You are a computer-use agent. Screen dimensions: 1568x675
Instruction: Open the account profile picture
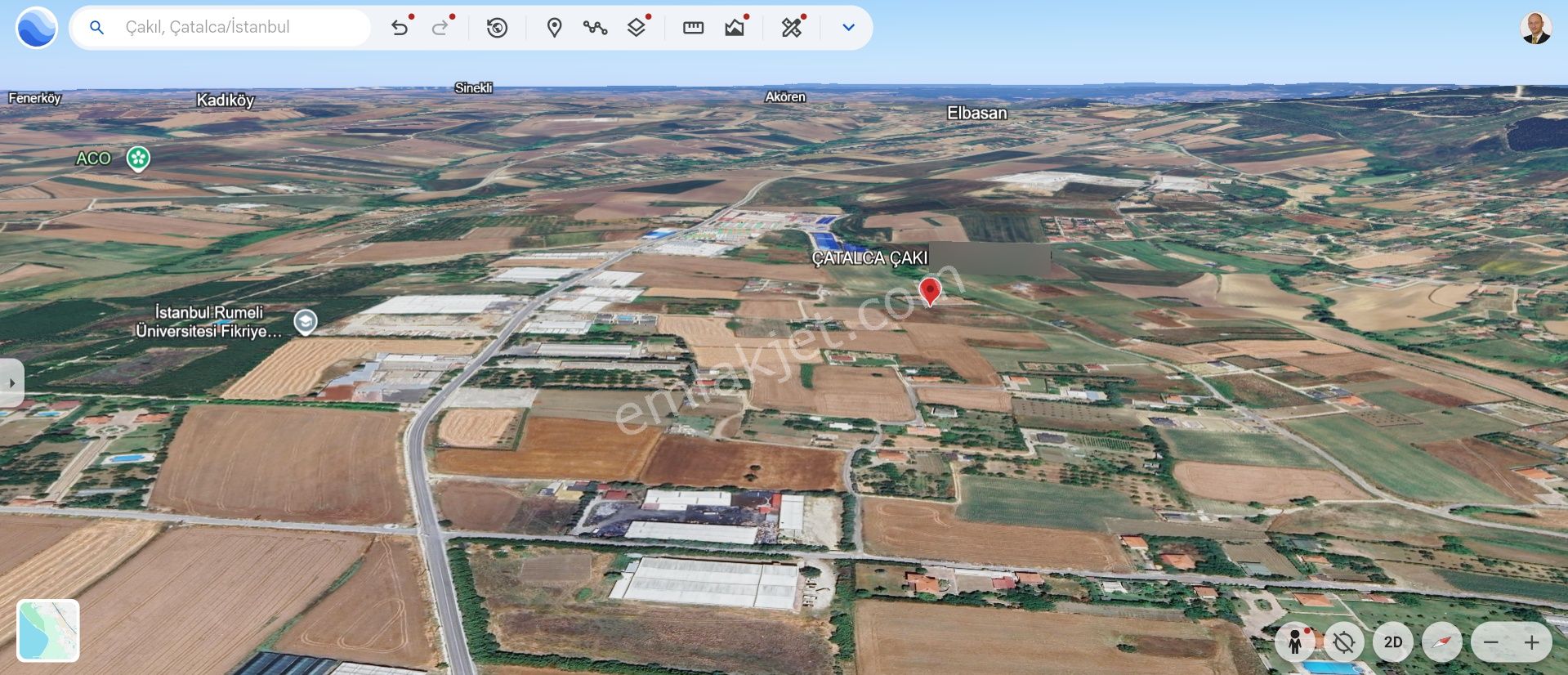tap(1535, 29)
